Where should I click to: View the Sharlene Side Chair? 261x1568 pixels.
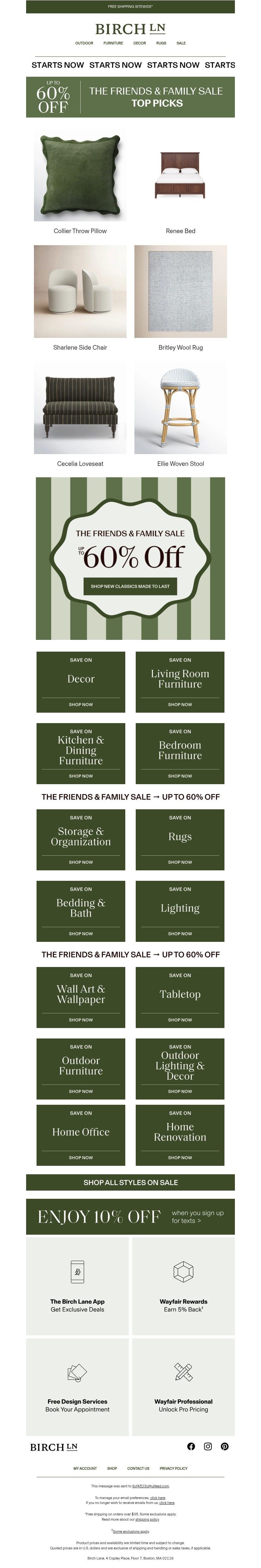(x=80, y=292)
